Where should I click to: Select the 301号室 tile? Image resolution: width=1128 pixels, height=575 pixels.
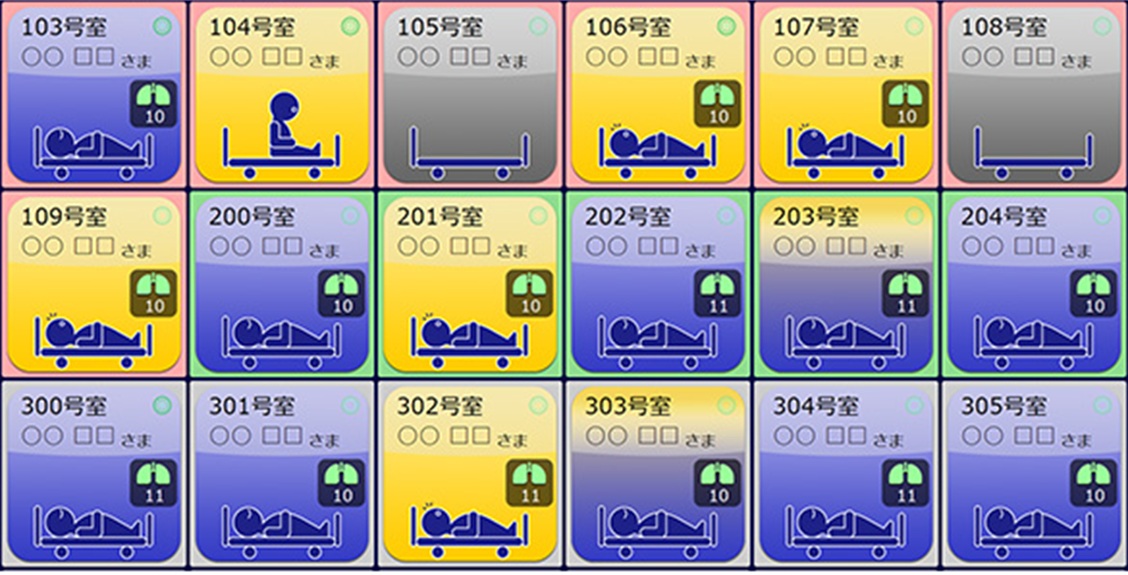click(x=282, y=475)
